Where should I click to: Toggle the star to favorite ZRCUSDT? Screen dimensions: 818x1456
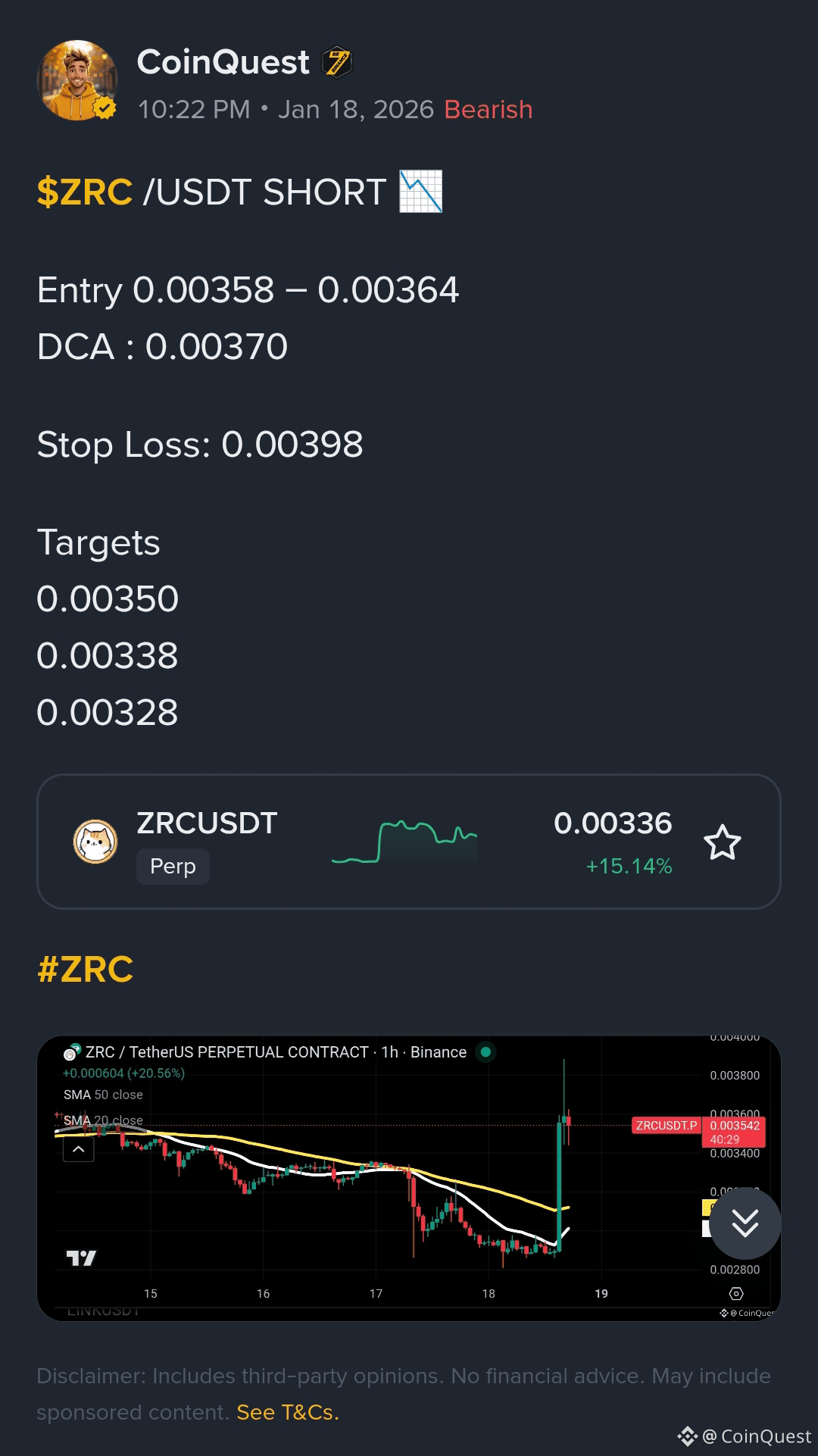pyautogui.click(x=723, y=842)
